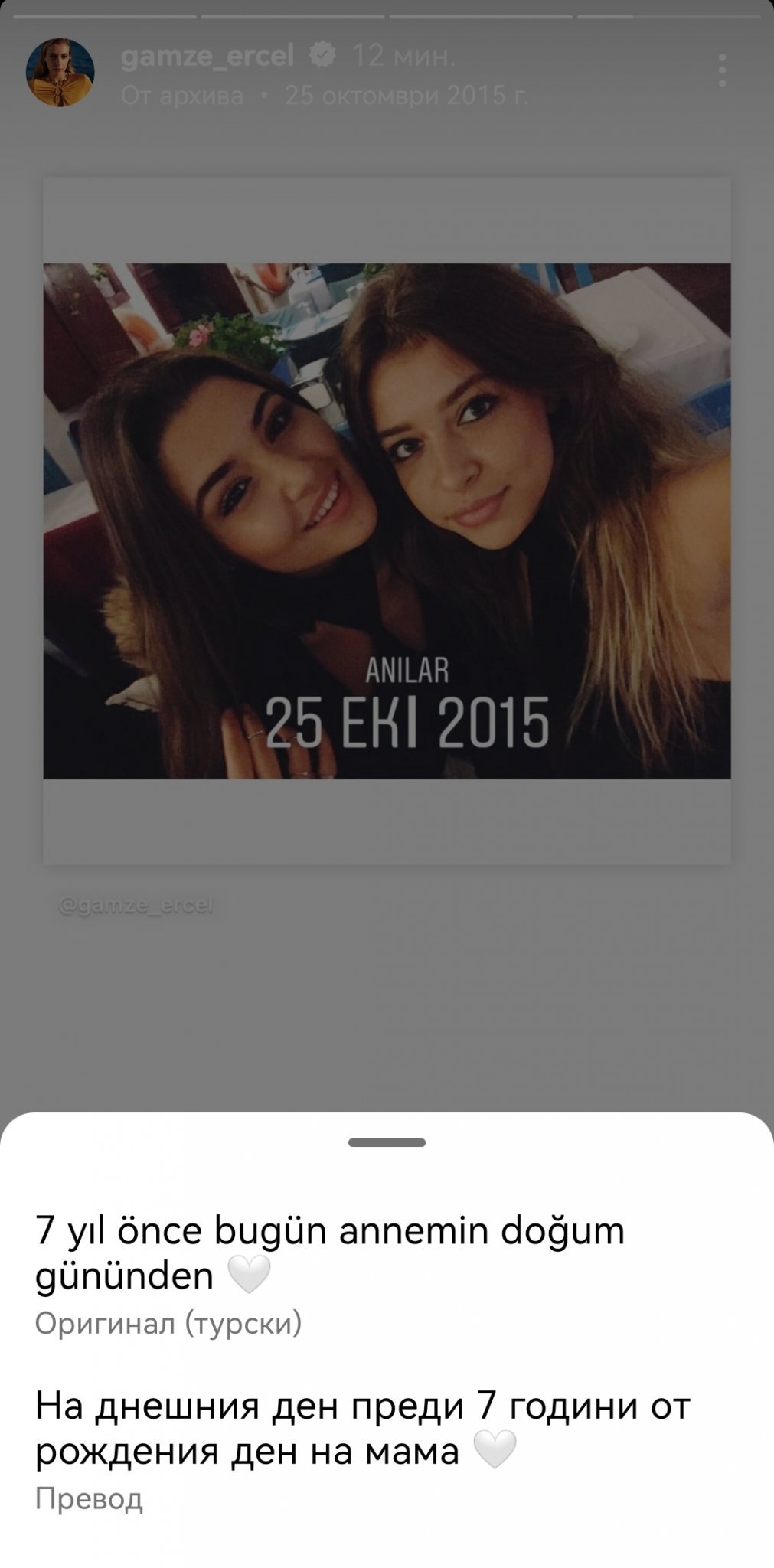
Task: Open the story overflow menu
Action: [721, 70]
